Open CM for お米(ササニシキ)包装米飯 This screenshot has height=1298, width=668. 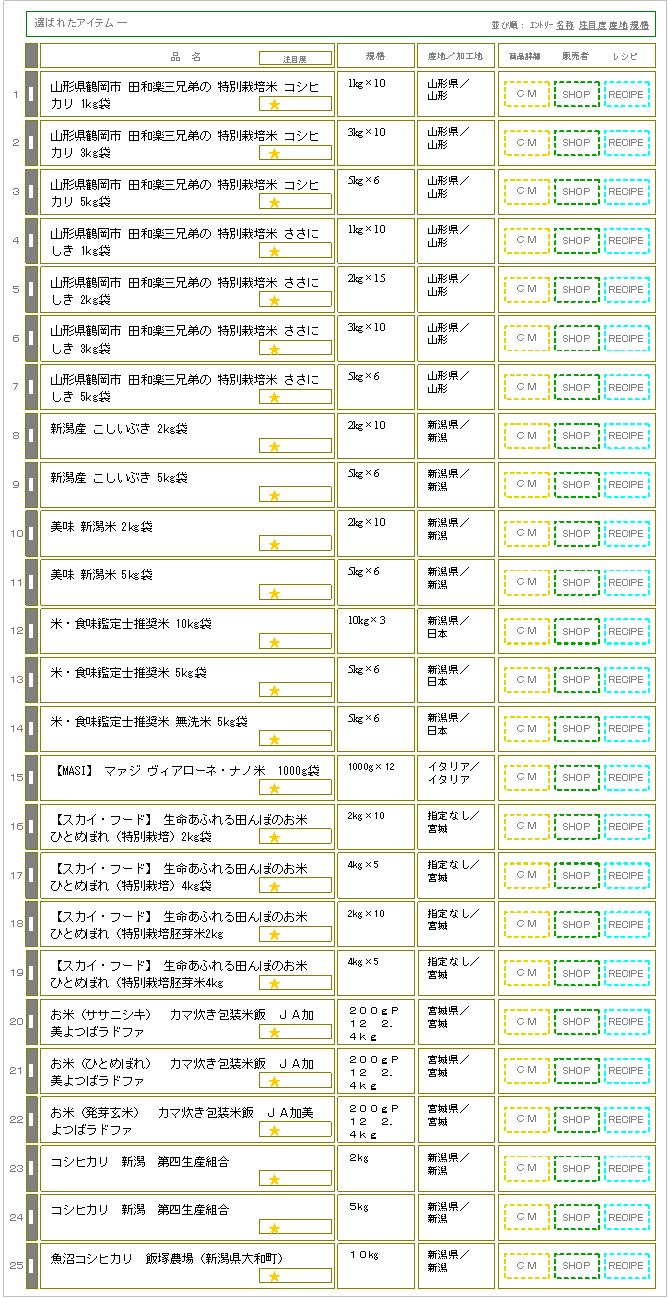[x=526, y=1022]
